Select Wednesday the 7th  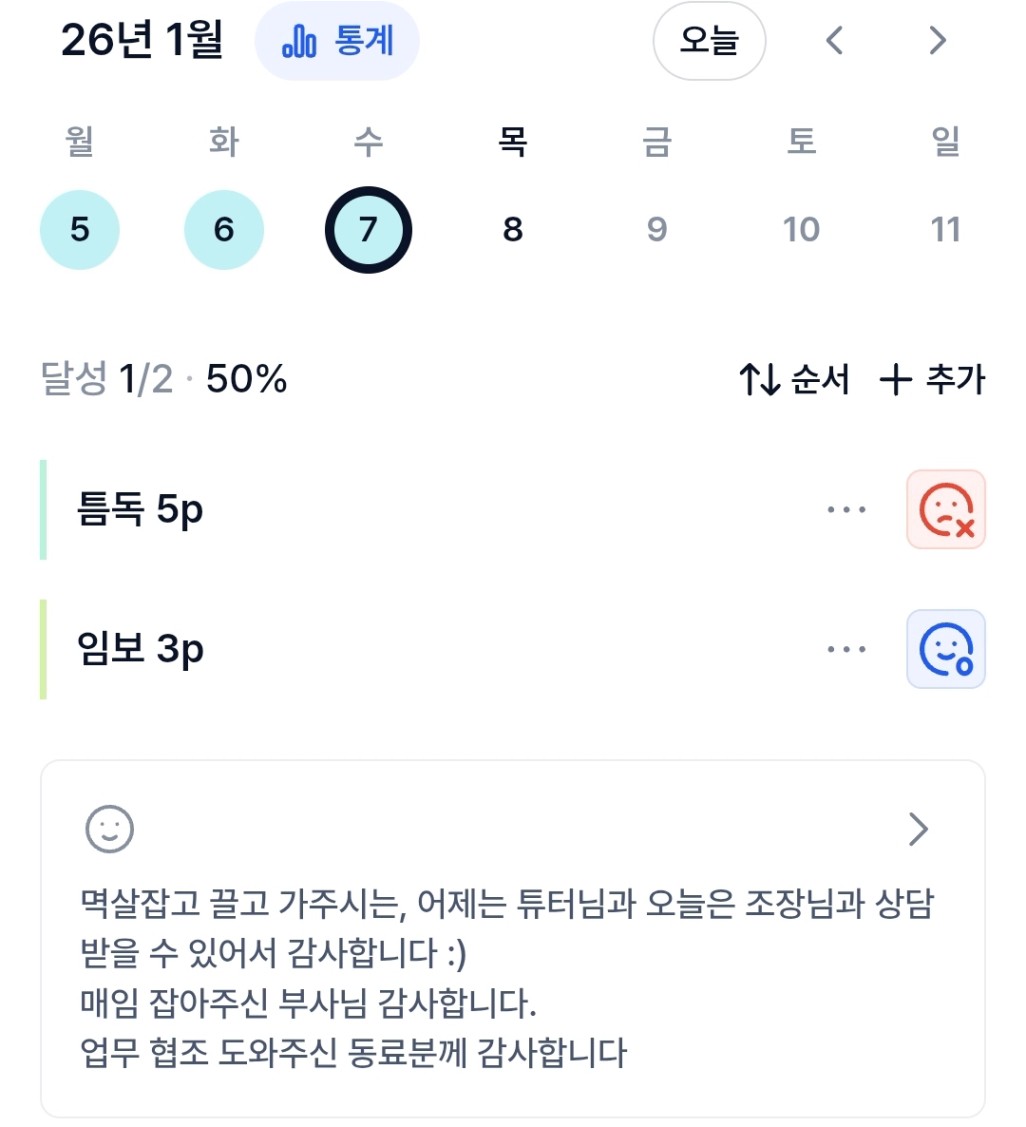click(368, 230)
